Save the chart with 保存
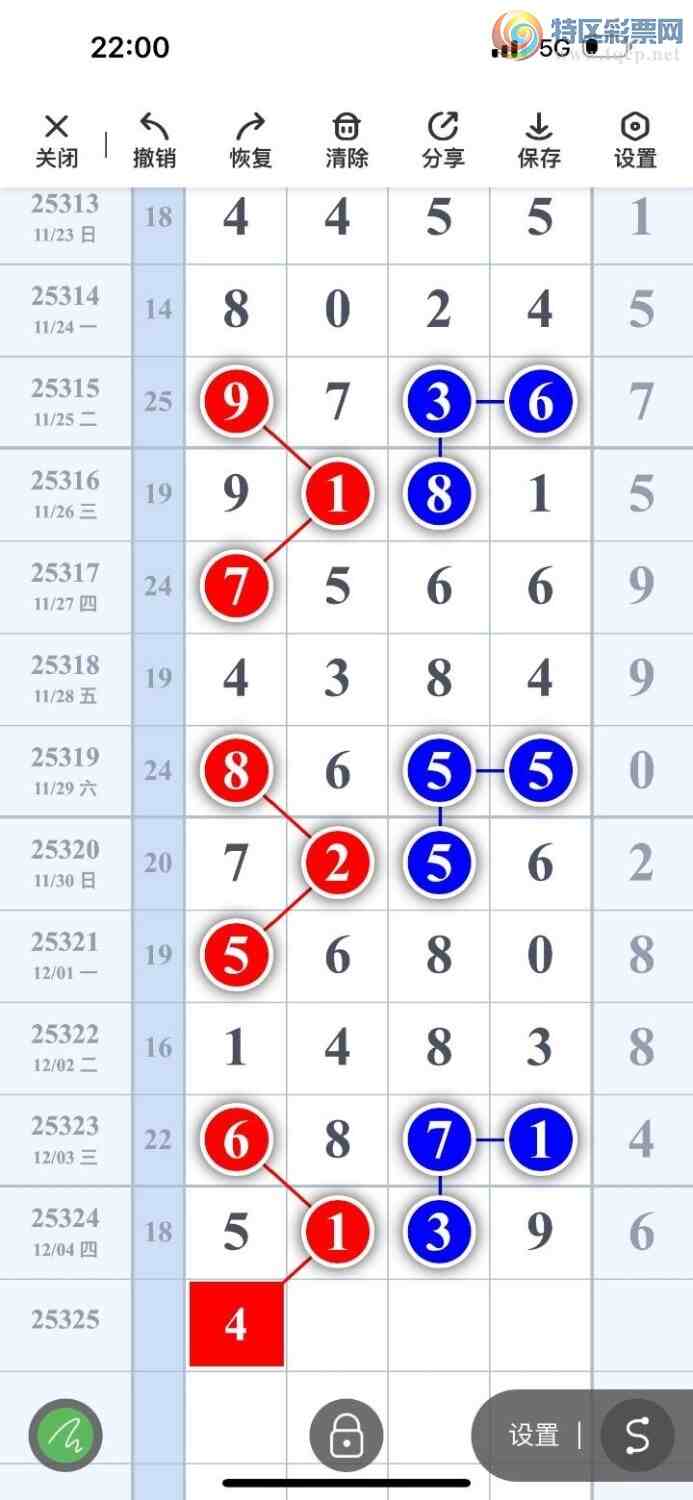The image size is (693, 1500). [539, 140]
